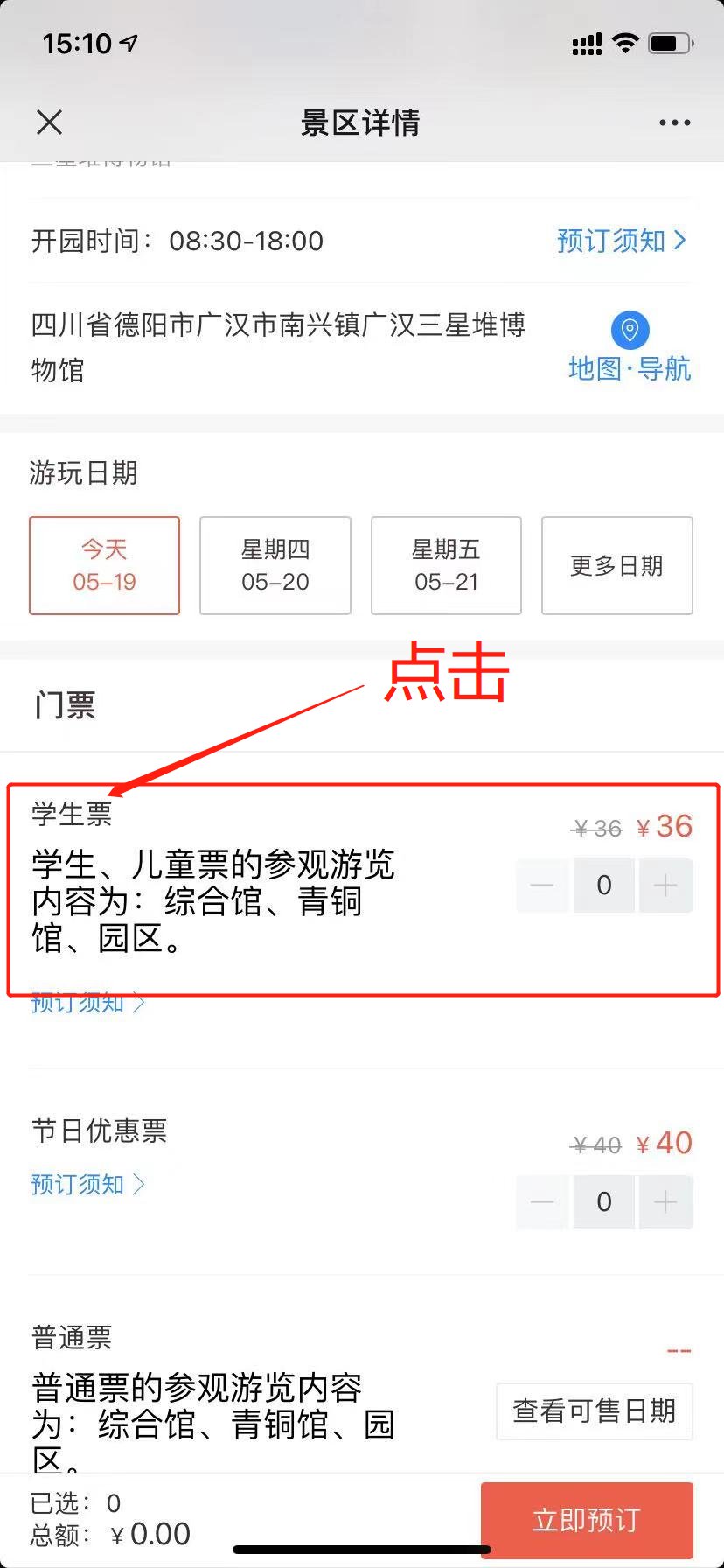Viewport: 724px width, 1568px height.
Task: Tap 立即预订 to book now
Action: (587, 1520)
